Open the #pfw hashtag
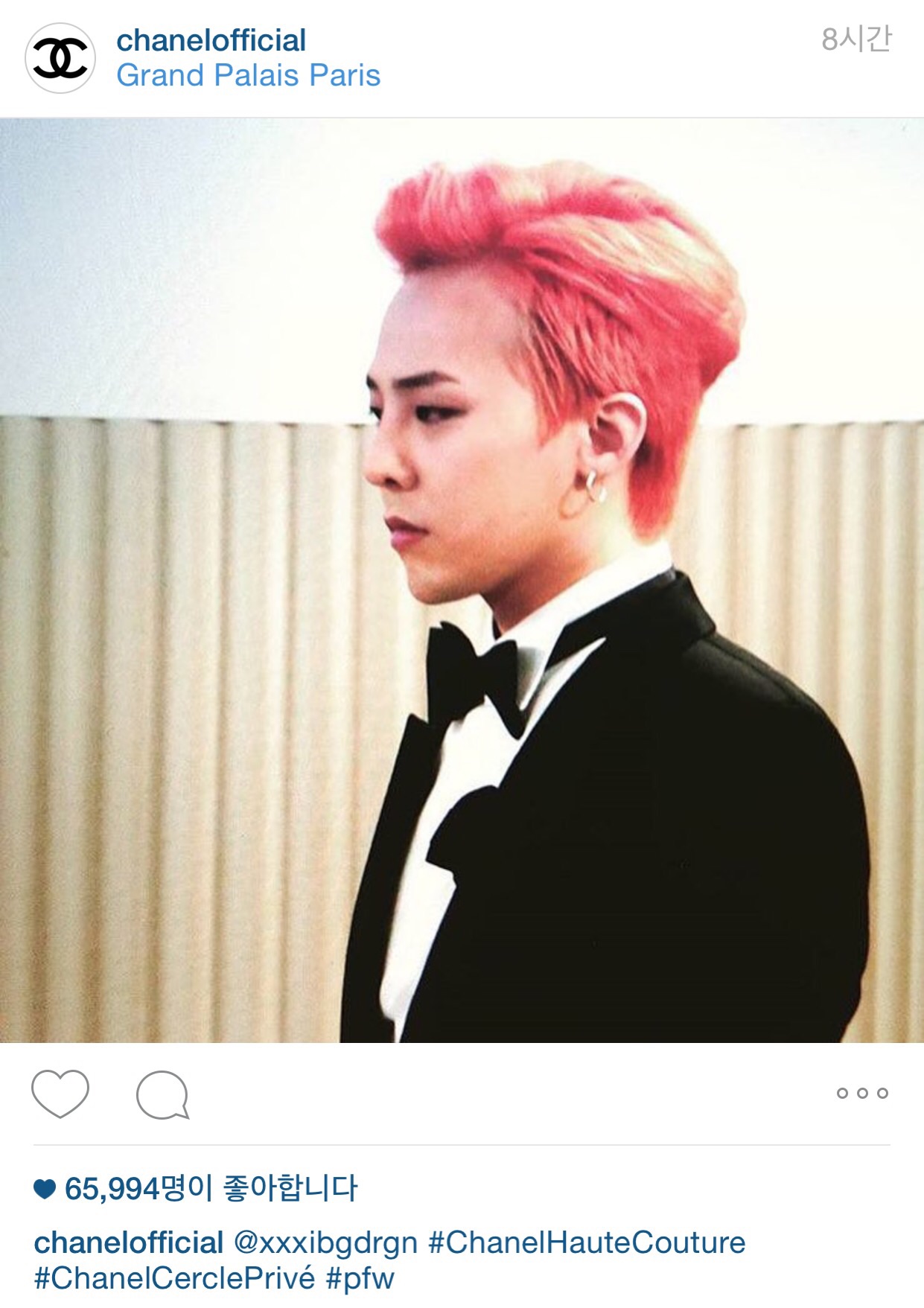 click(360, 1278)
